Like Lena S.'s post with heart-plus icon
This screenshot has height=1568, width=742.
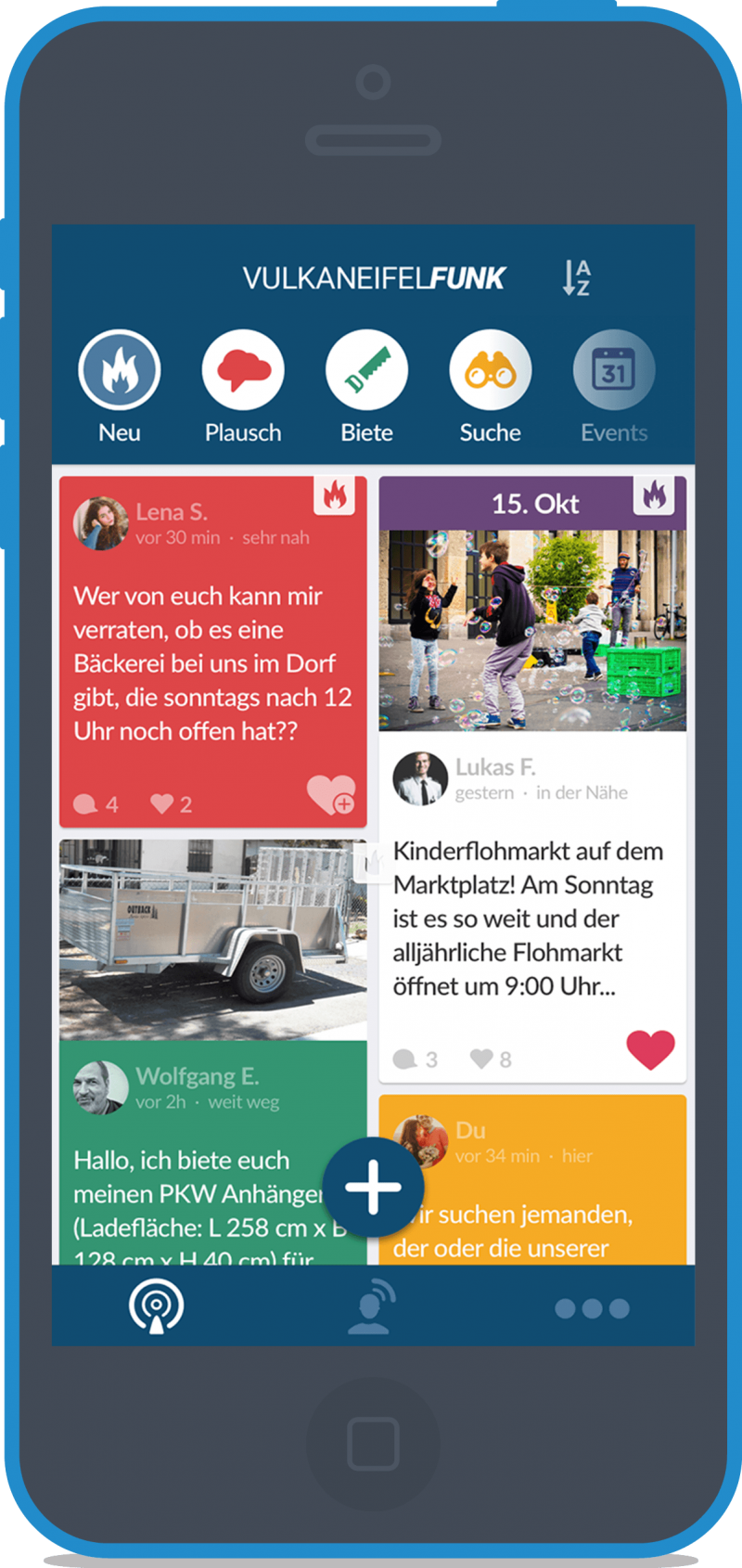point(330,795)
